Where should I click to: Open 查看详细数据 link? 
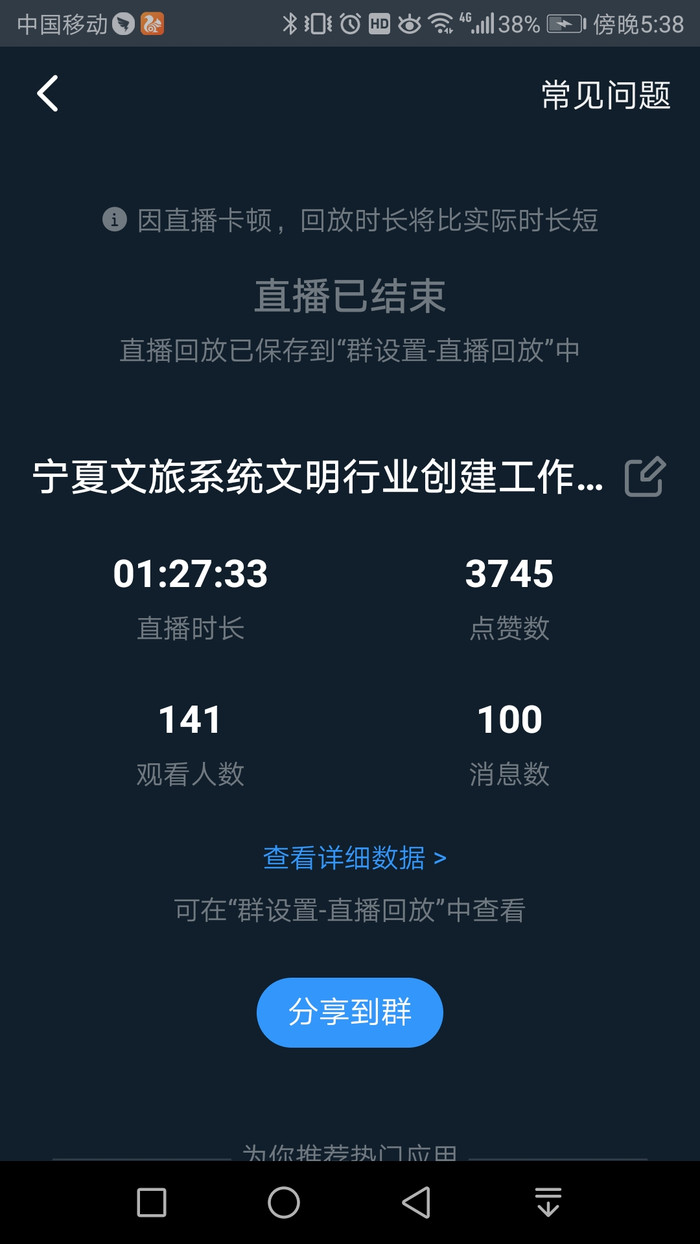(x=354, y=858)
